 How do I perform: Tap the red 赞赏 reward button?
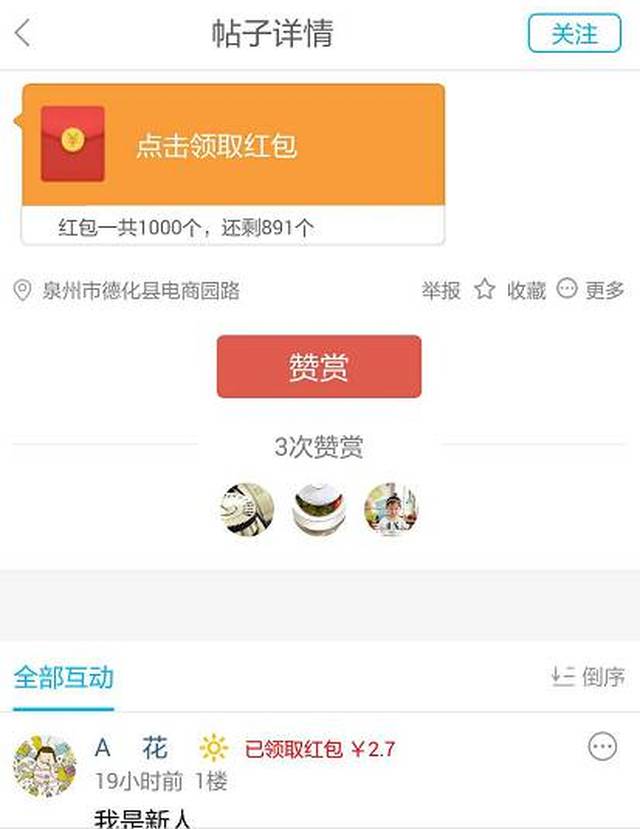[x=319, y=367]
